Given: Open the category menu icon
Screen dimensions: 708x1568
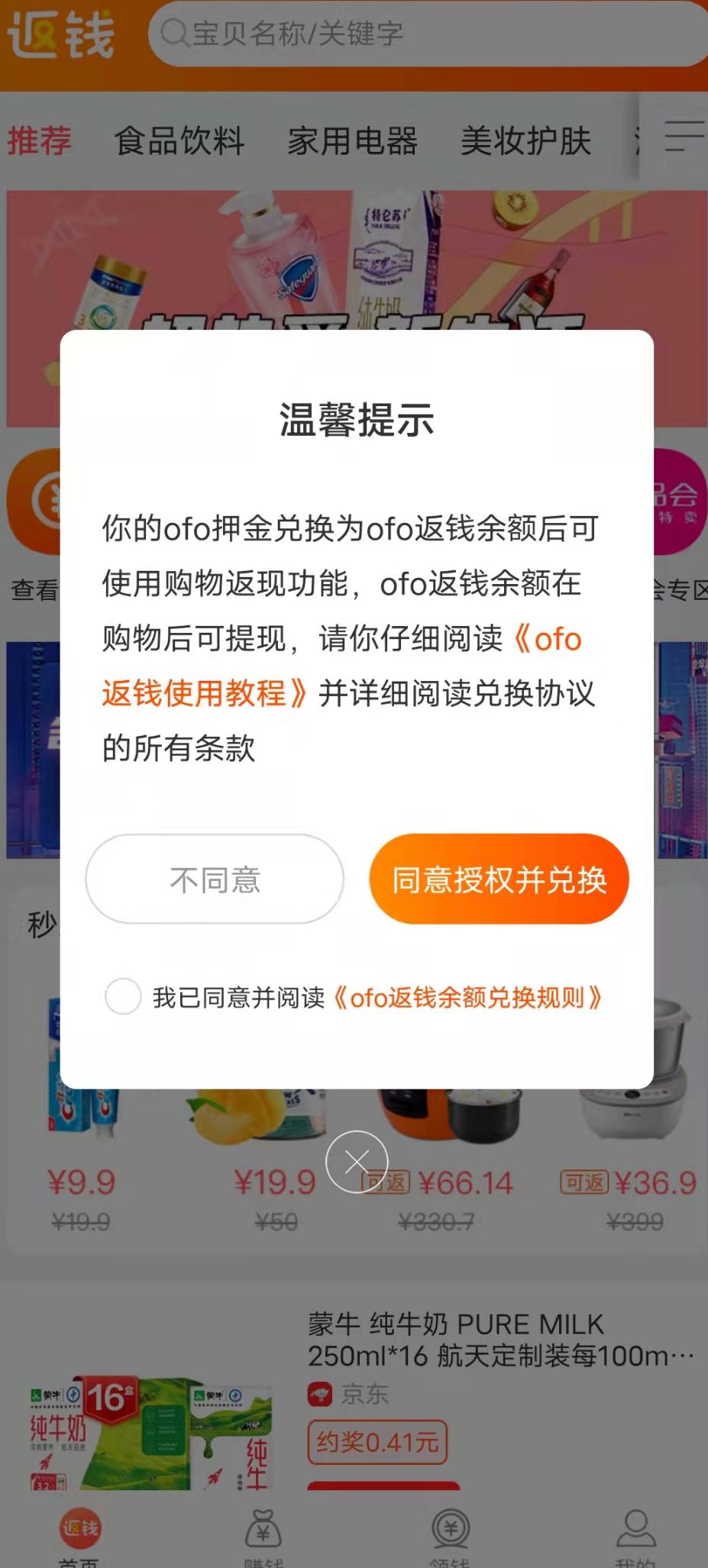Looking at the screenshot, I should coord(684,136).
